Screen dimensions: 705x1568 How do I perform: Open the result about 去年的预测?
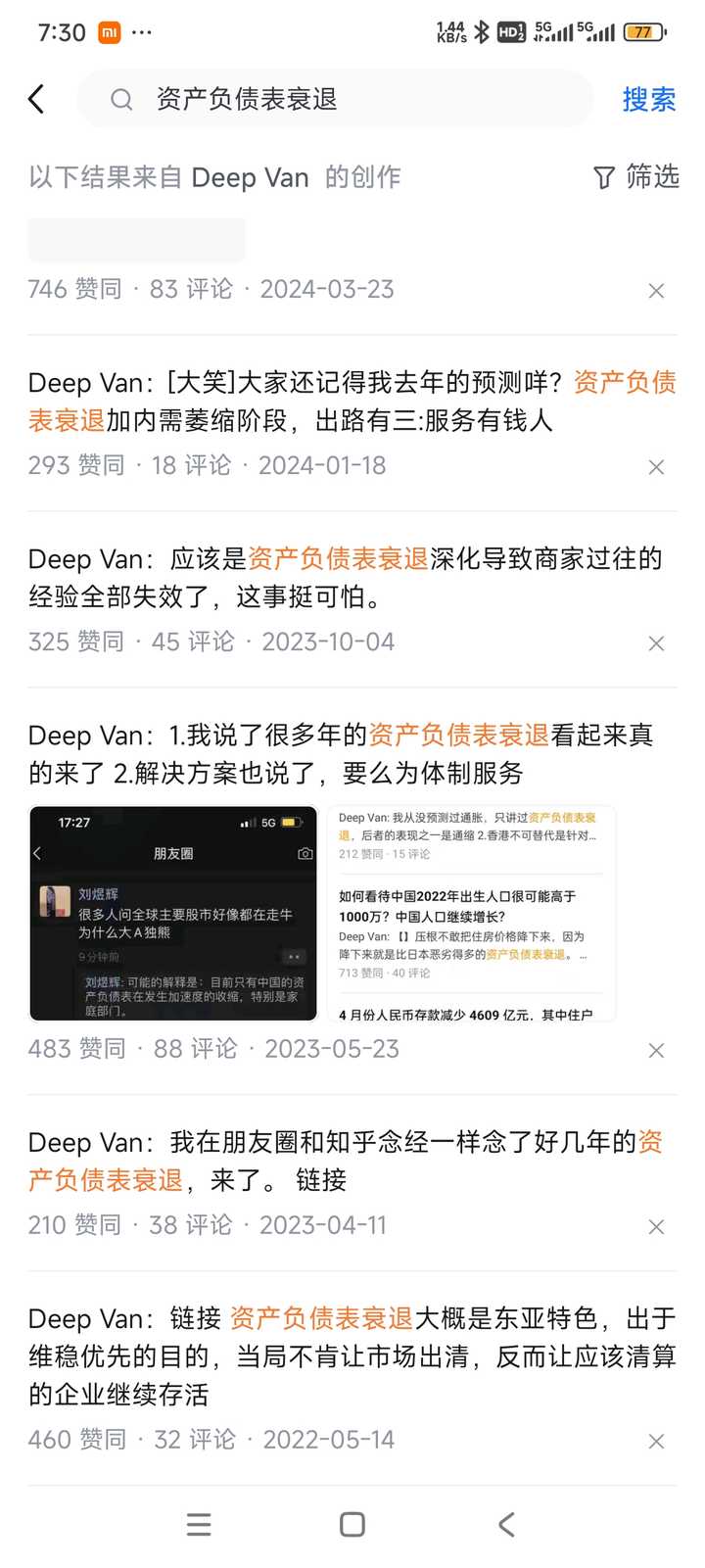pos(352,401)
